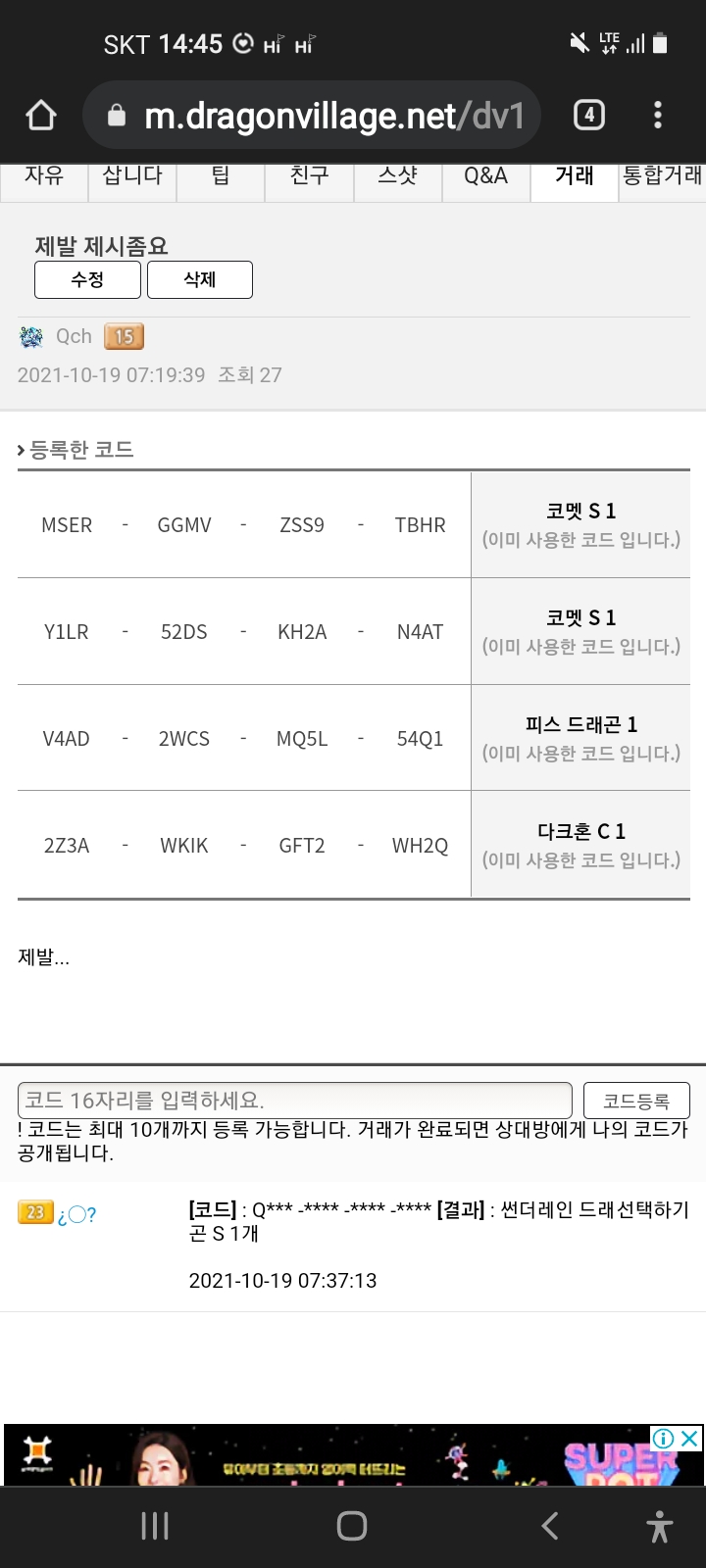Open the tab switcher showing 4 tabs
The width and height of the screenshot is (706, 1568).
(588, 116)
